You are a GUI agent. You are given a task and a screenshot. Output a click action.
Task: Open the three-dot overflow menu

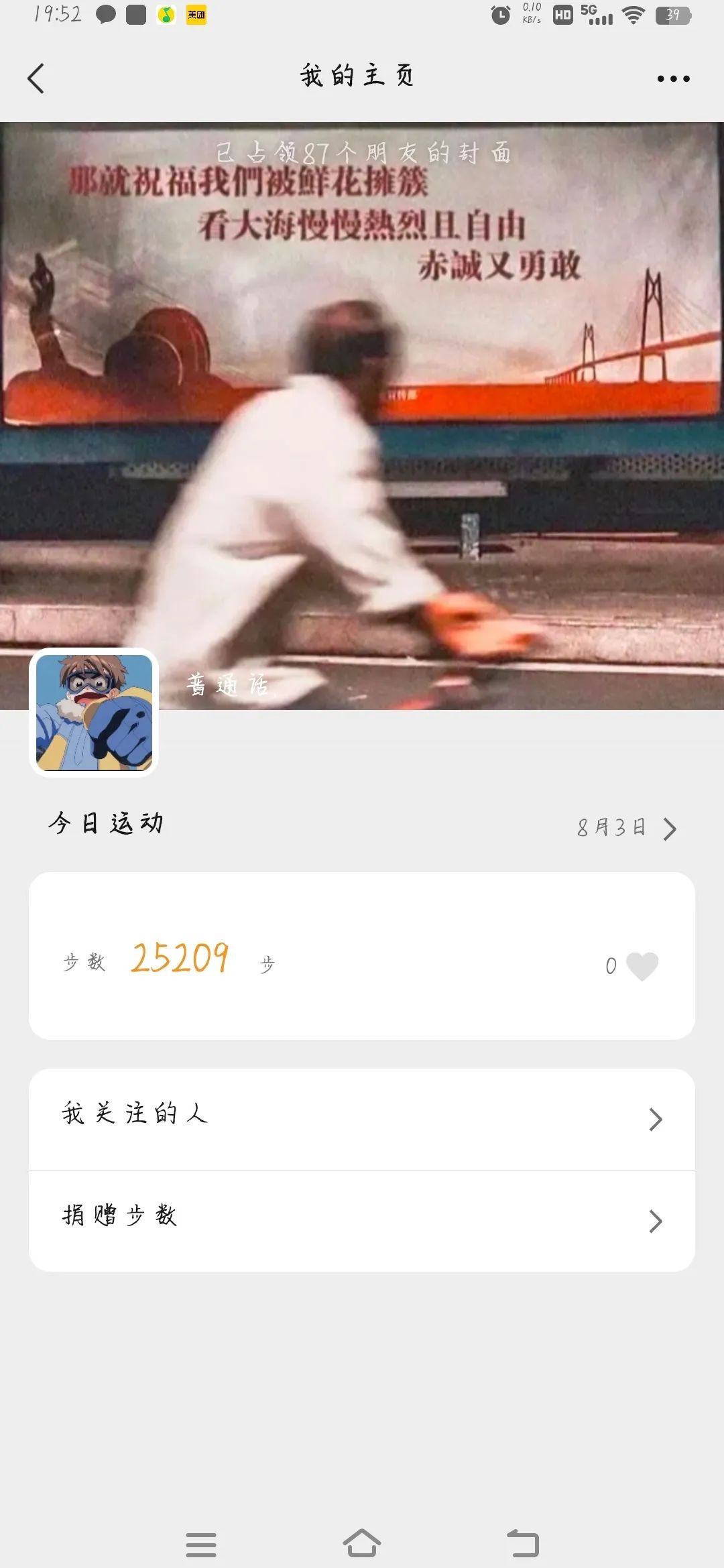(x=673, y=78)
